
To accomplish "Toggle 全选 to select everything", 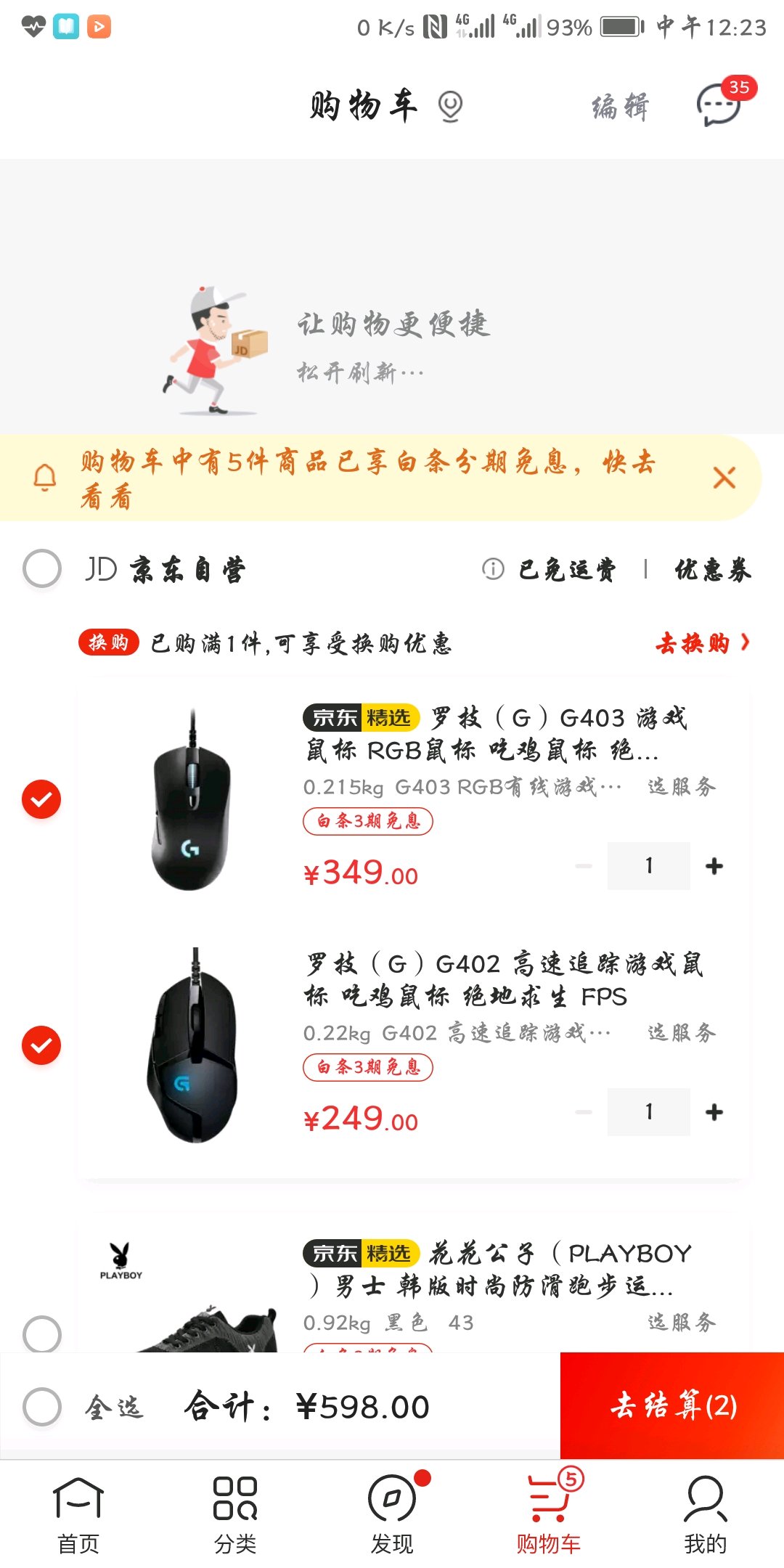I will click(x=42, y=1407).
